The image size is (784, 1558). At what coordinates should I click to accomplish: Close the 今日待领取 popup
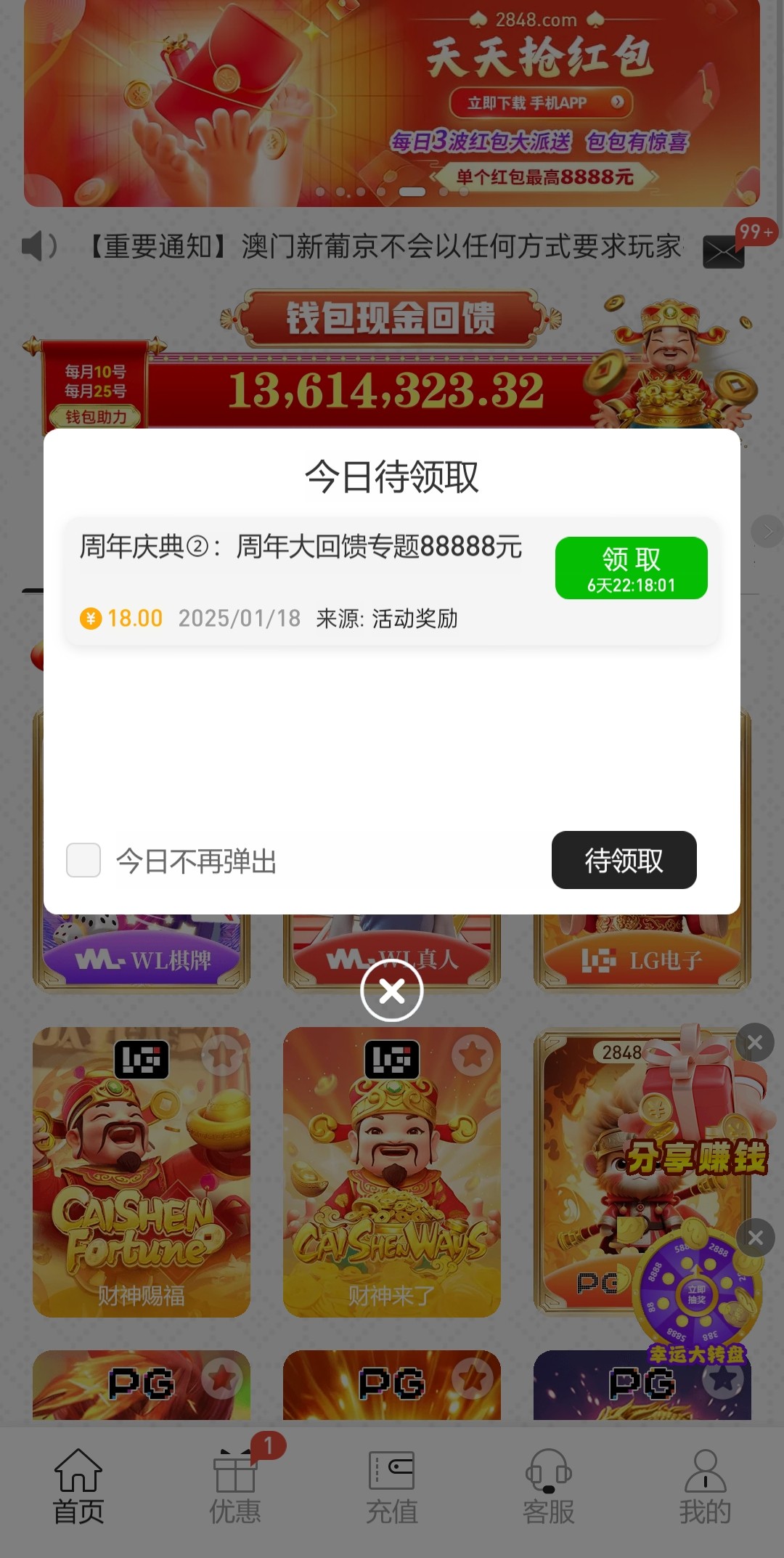pos(392,991)
